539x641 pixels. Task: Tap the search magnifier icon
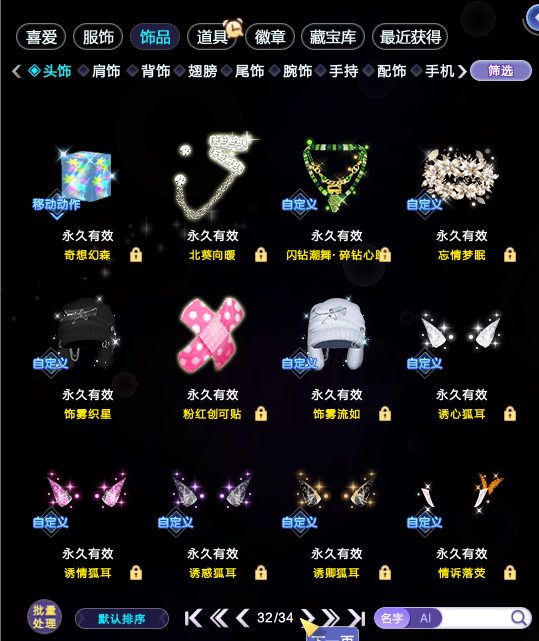[519, 618]
